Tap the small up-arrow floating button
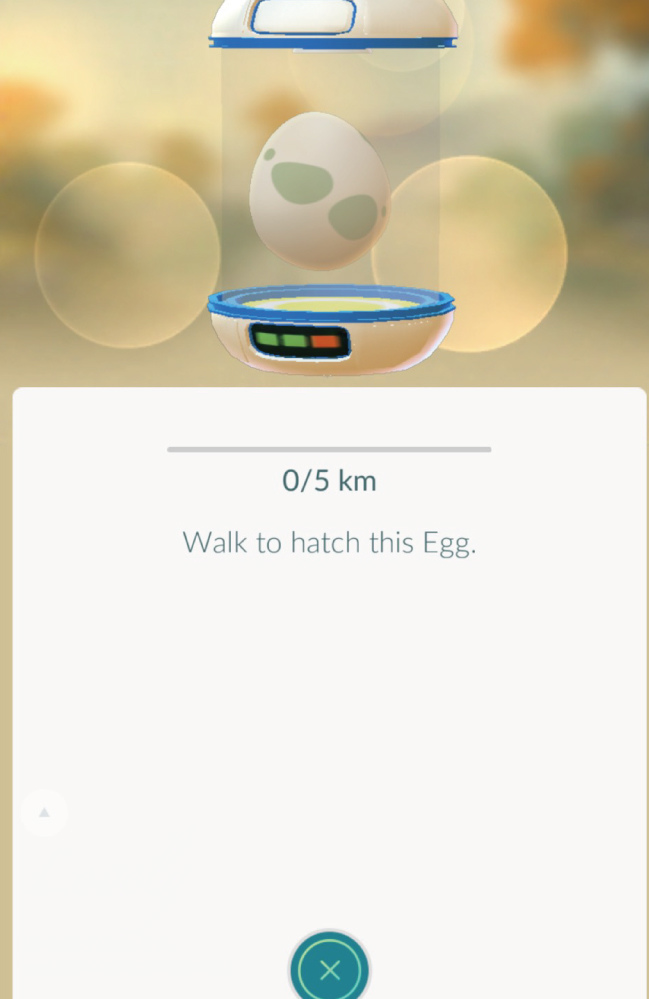The image size is (649, 999). coord(44,813)
